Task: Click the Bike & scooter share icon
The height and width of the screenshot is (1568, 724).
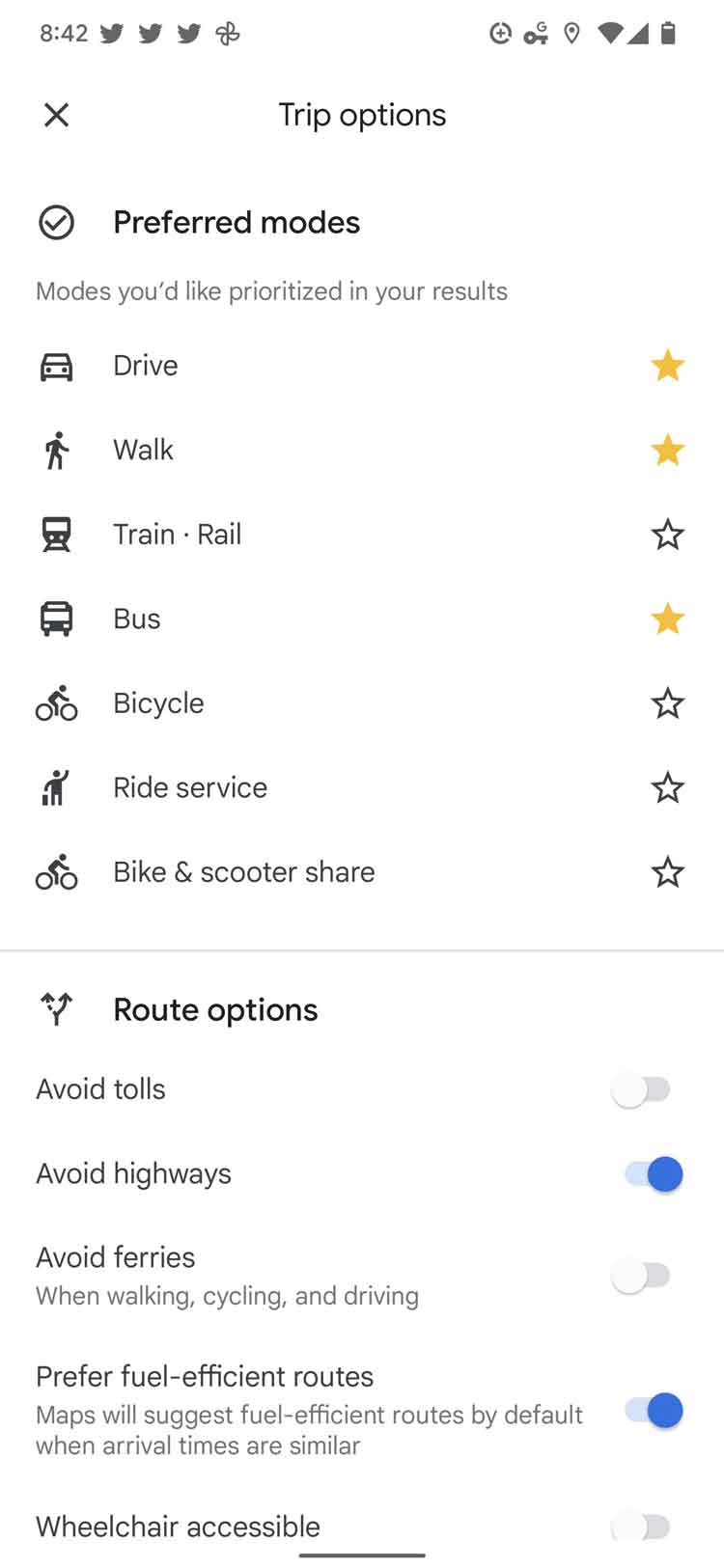Action: pos(56,871)
